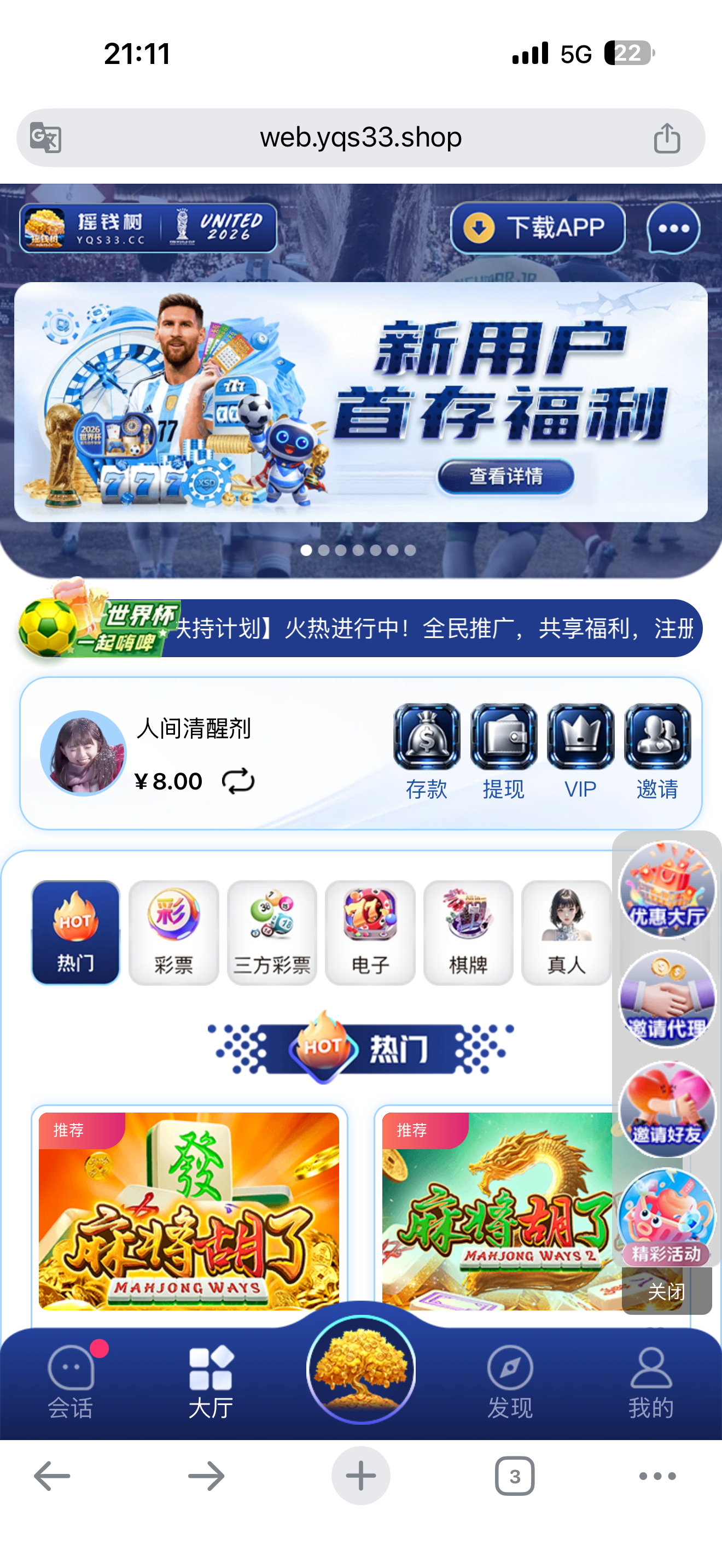Select the 彩票 lottery category
Viewport: 722px width, 1568px height.
coord(173,933)
